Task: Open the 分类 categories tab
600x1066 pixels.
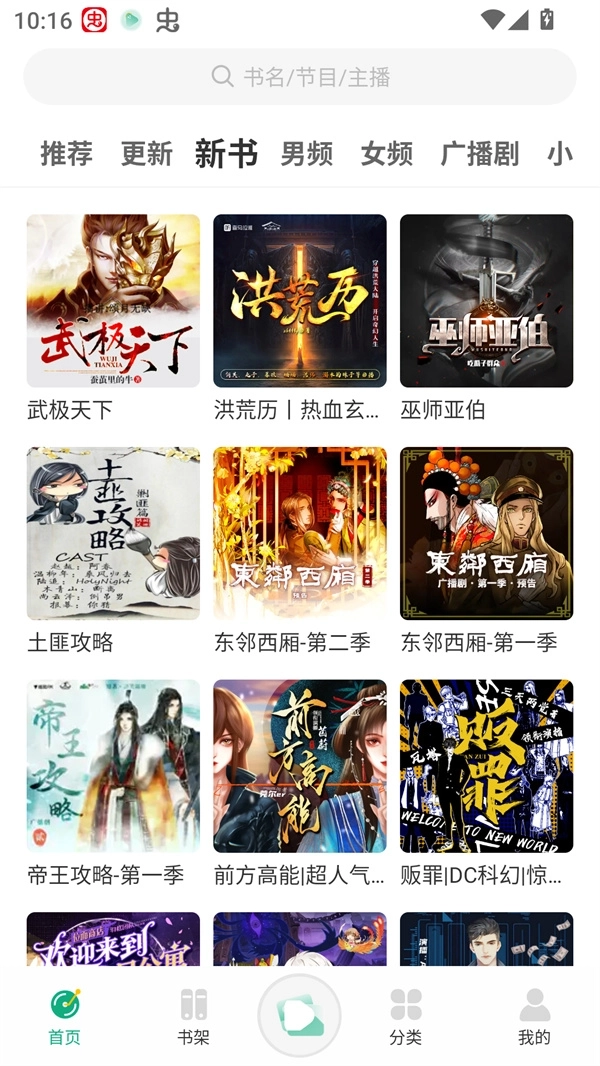Action: [x=406, y=1016]
